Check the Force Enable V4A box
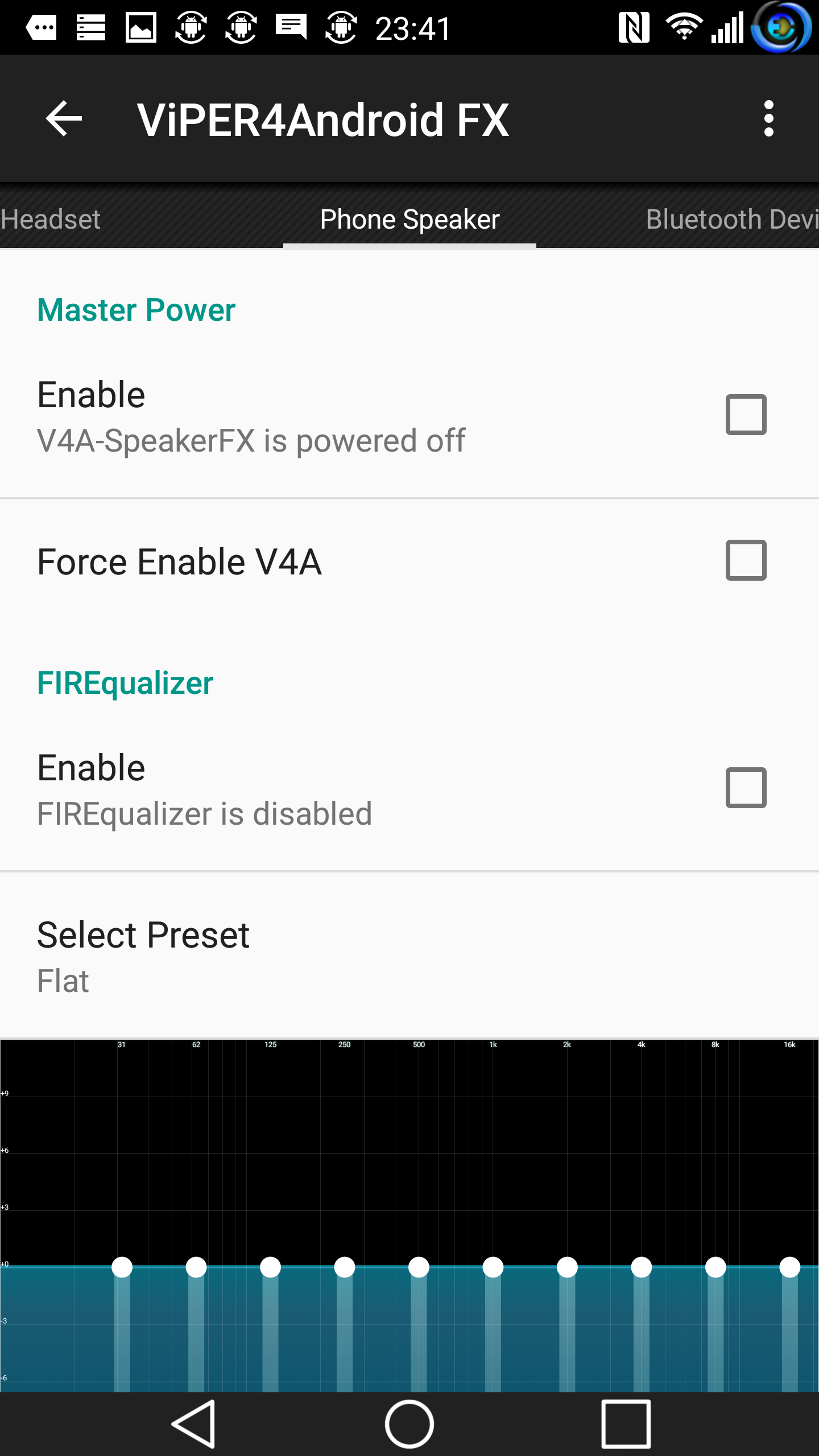Image resolution: width=819 pixels, height=1456 pixels. [x=746, y=560]
